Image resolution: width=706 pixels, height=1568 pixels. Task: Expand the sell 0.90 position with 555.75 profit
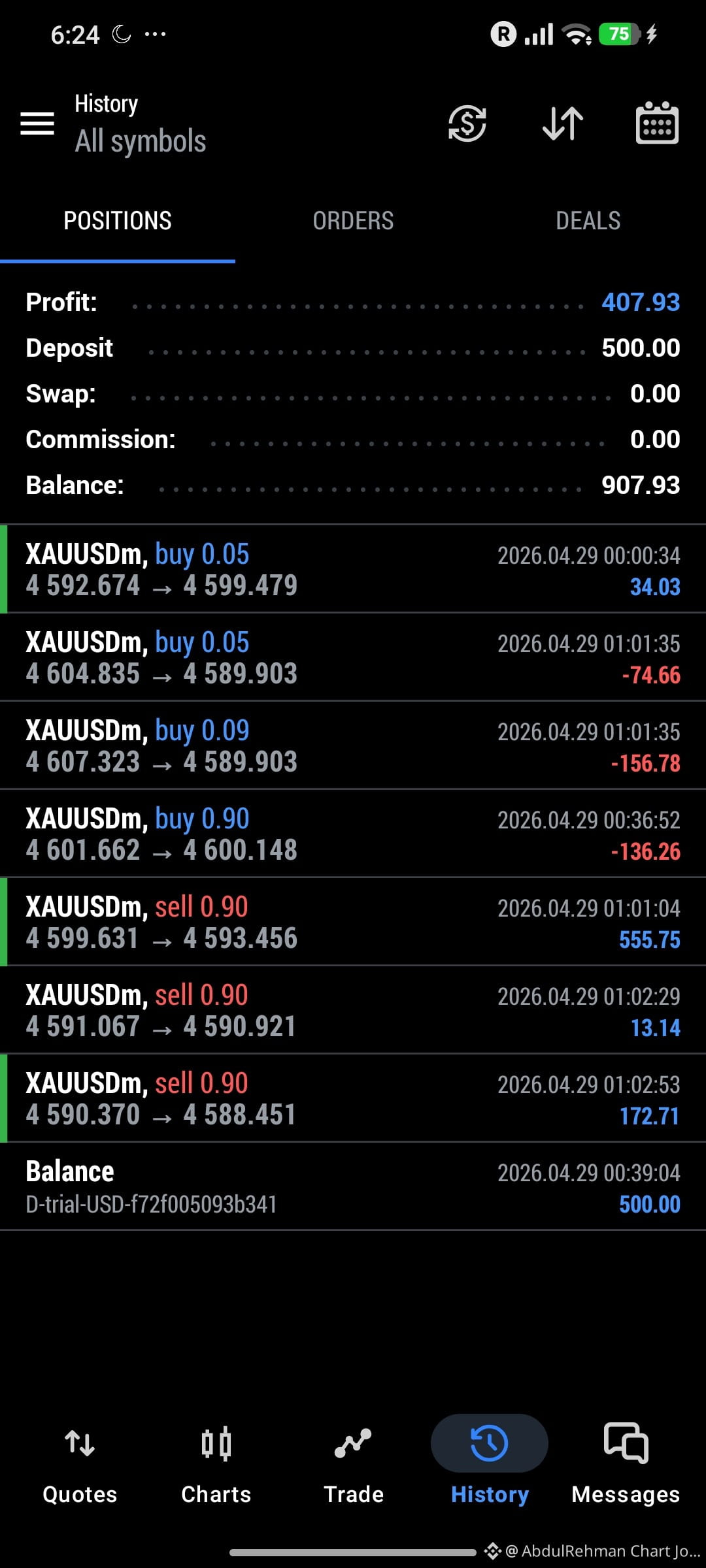(x=353, y=922)
